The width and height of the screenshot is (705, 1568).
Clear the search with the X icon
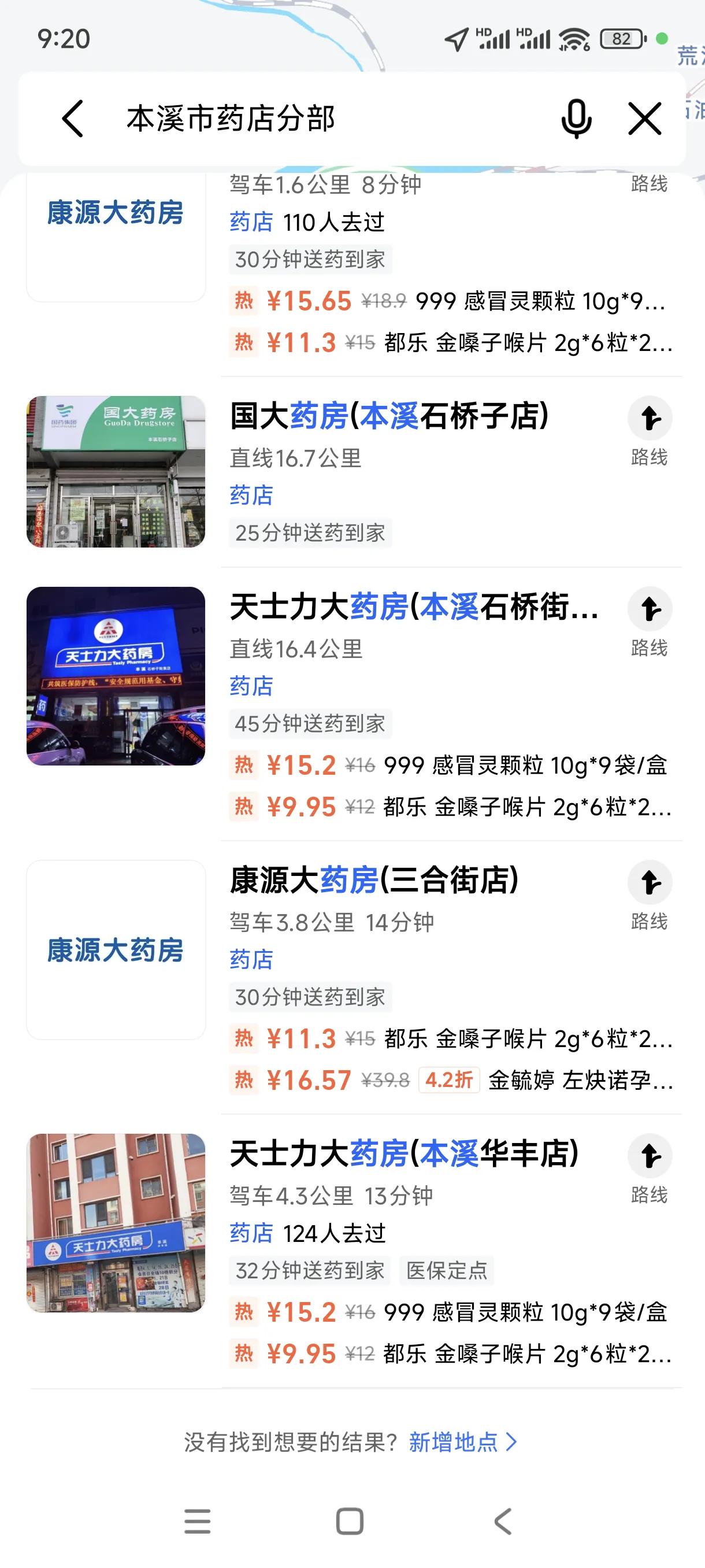[x=644, y=119]
